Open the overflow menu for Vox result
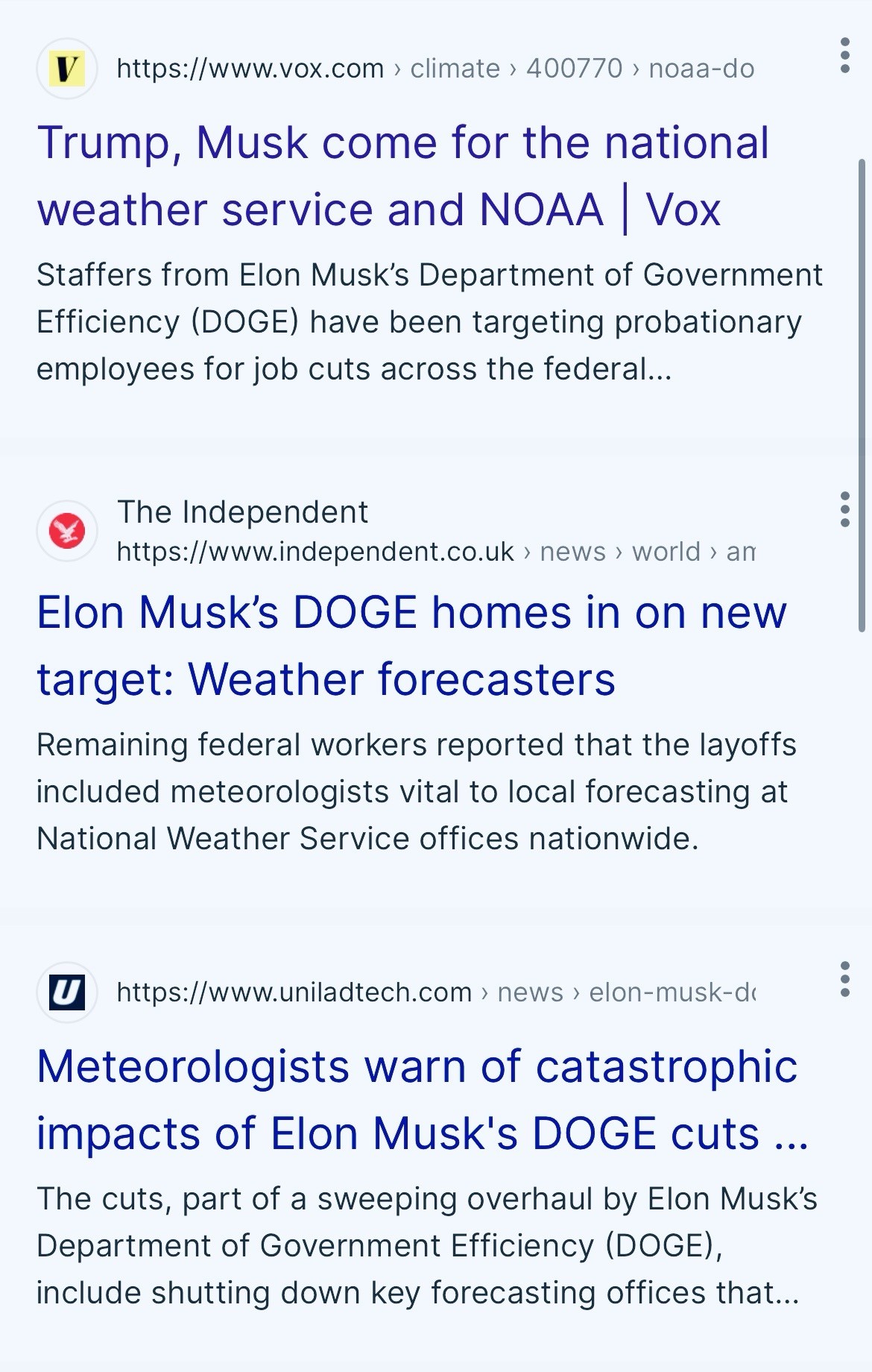Screen dimensions: 872x1372 point(844,56)
